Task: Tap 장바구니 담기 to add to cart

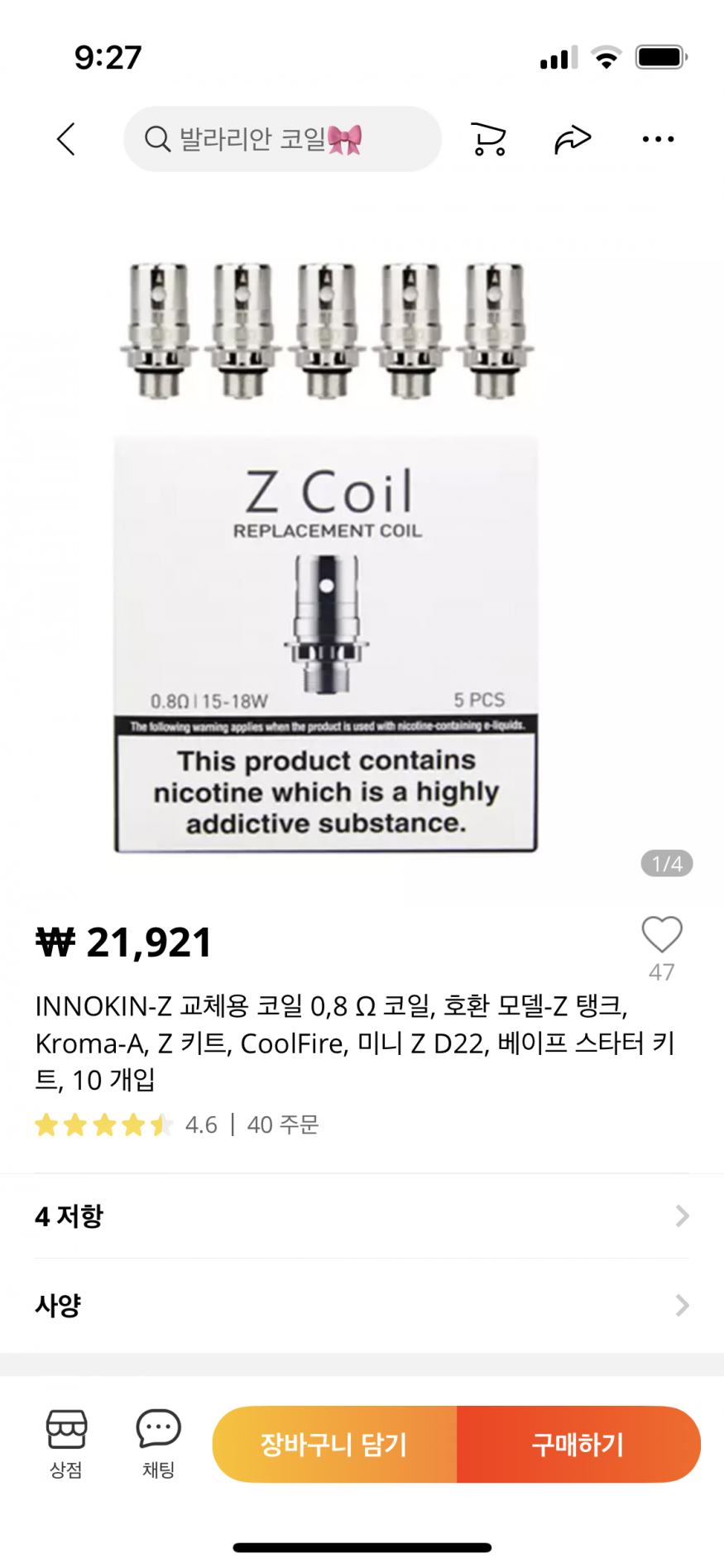Action: [334, 1444]
